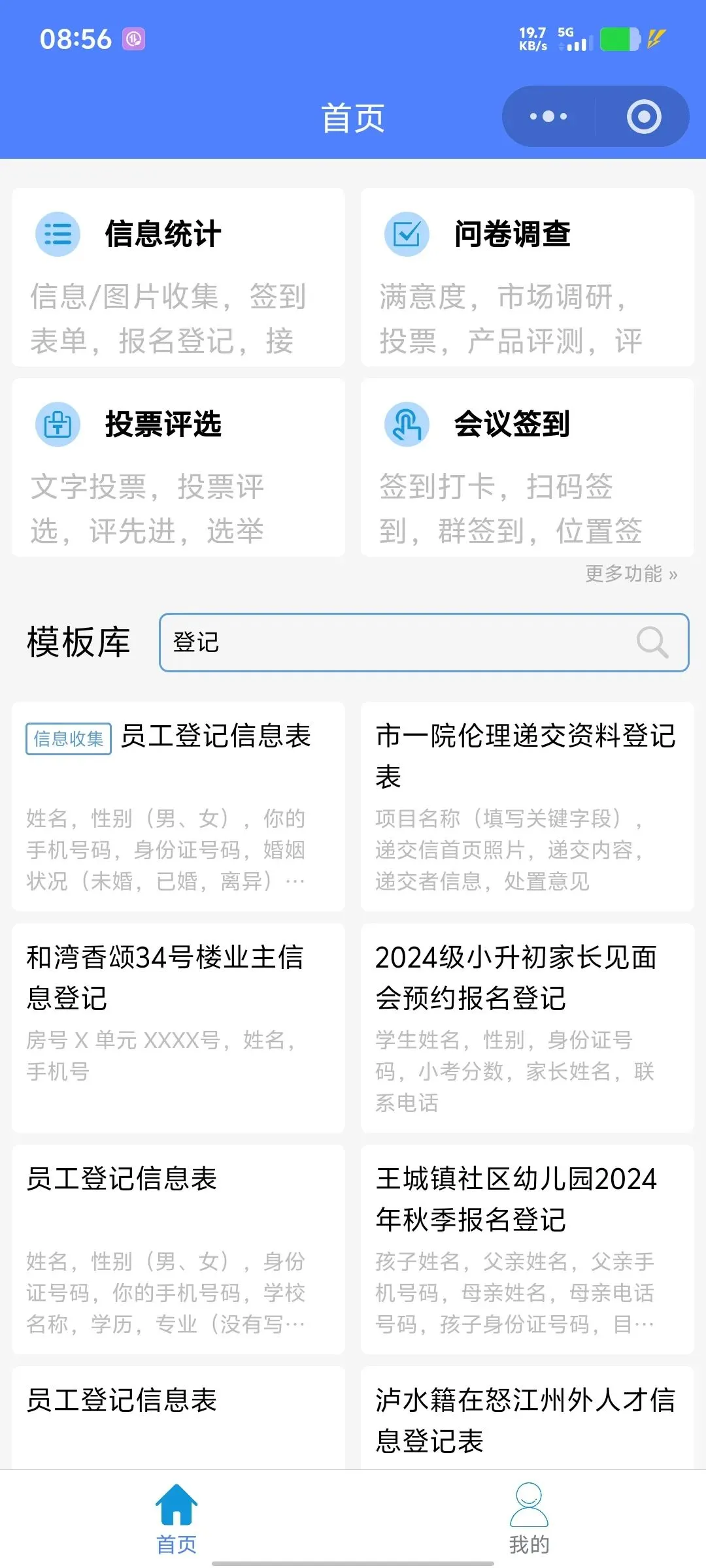Open the 投票评选 feature card
706x1568 pixels.
click(178, 467)
